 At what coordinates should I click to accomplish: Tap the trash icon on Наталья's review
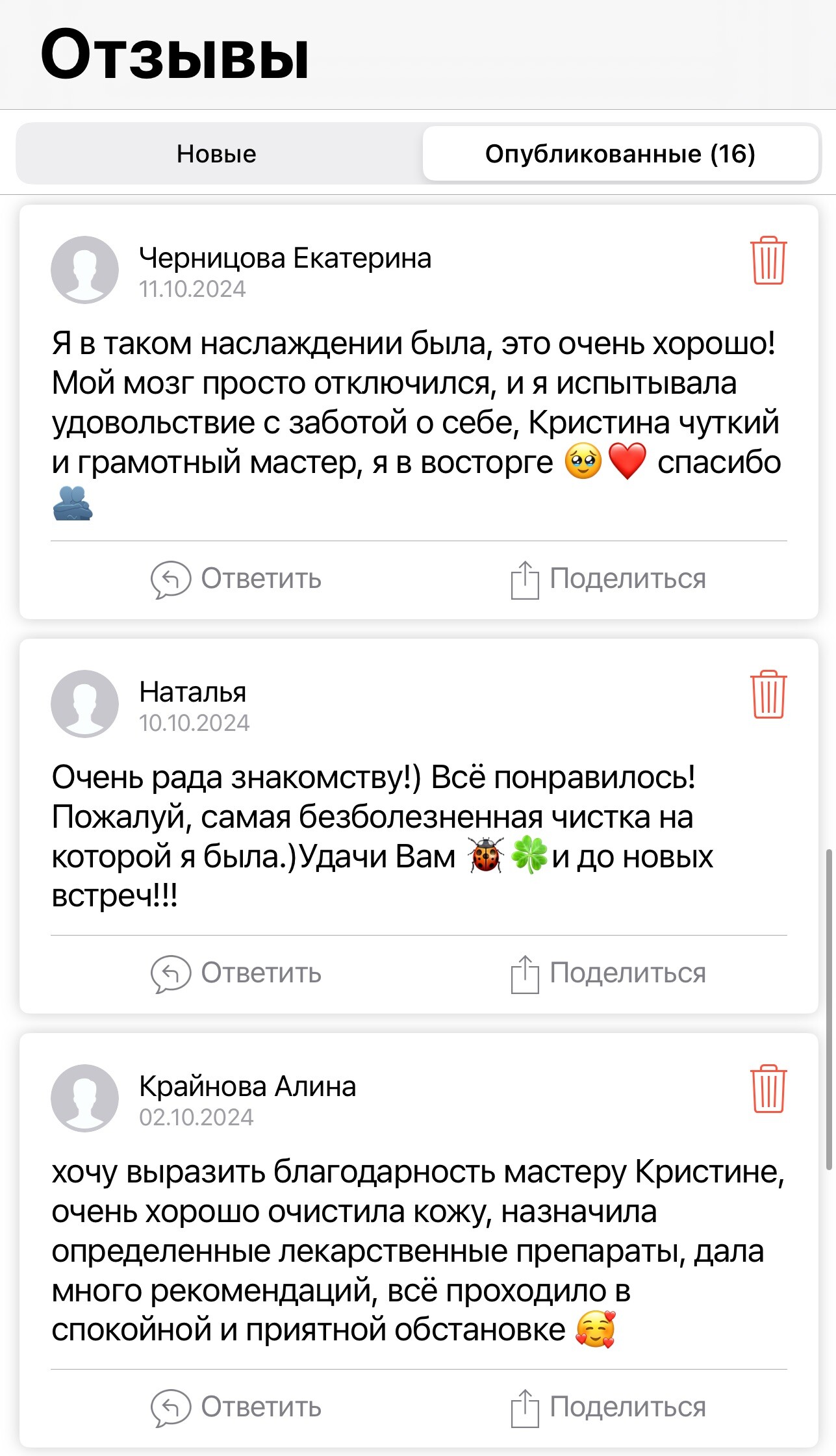tap(768, 695)
